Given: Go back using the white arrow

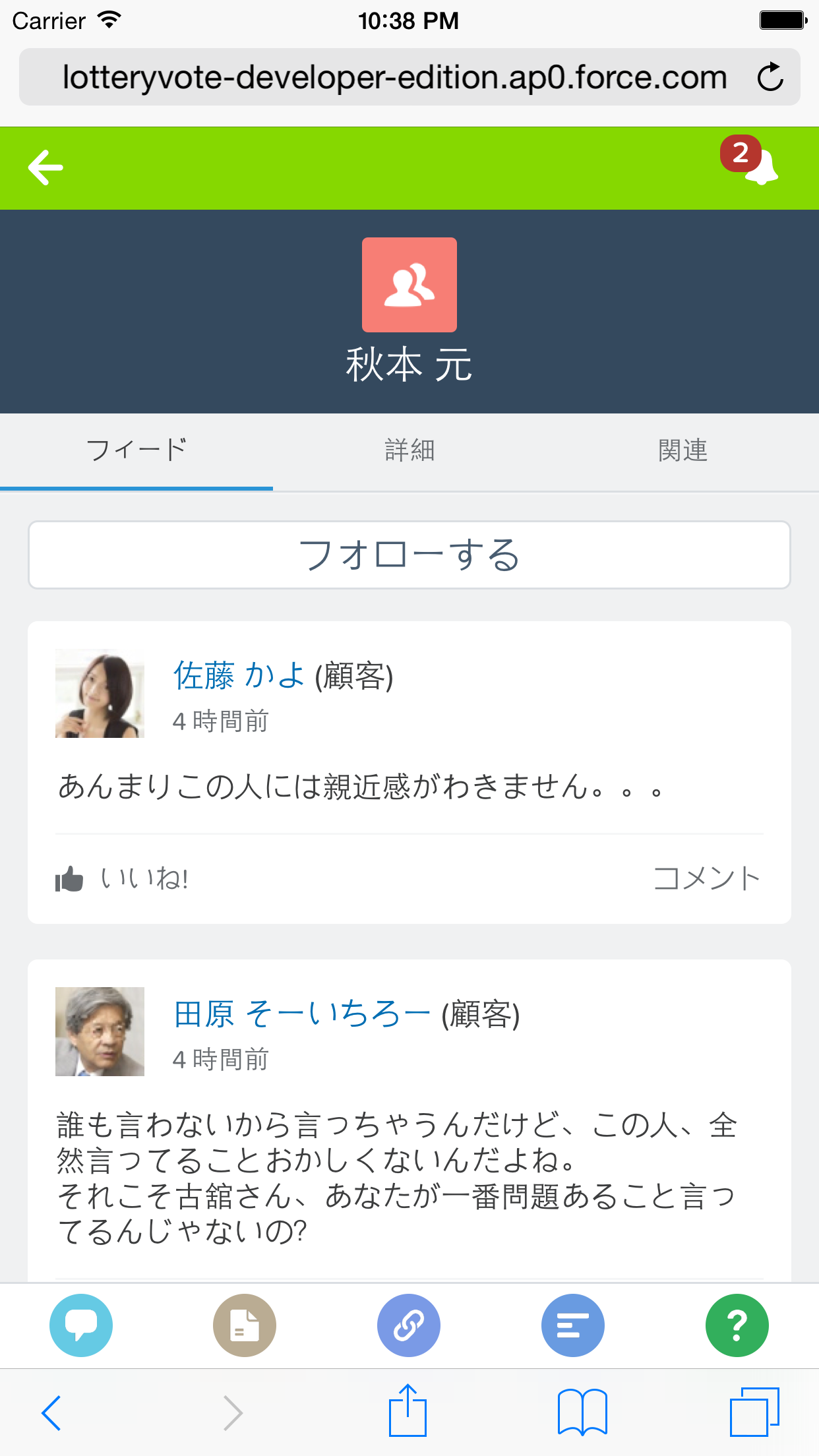Looking at the screenshot, I should click(45, 167).
